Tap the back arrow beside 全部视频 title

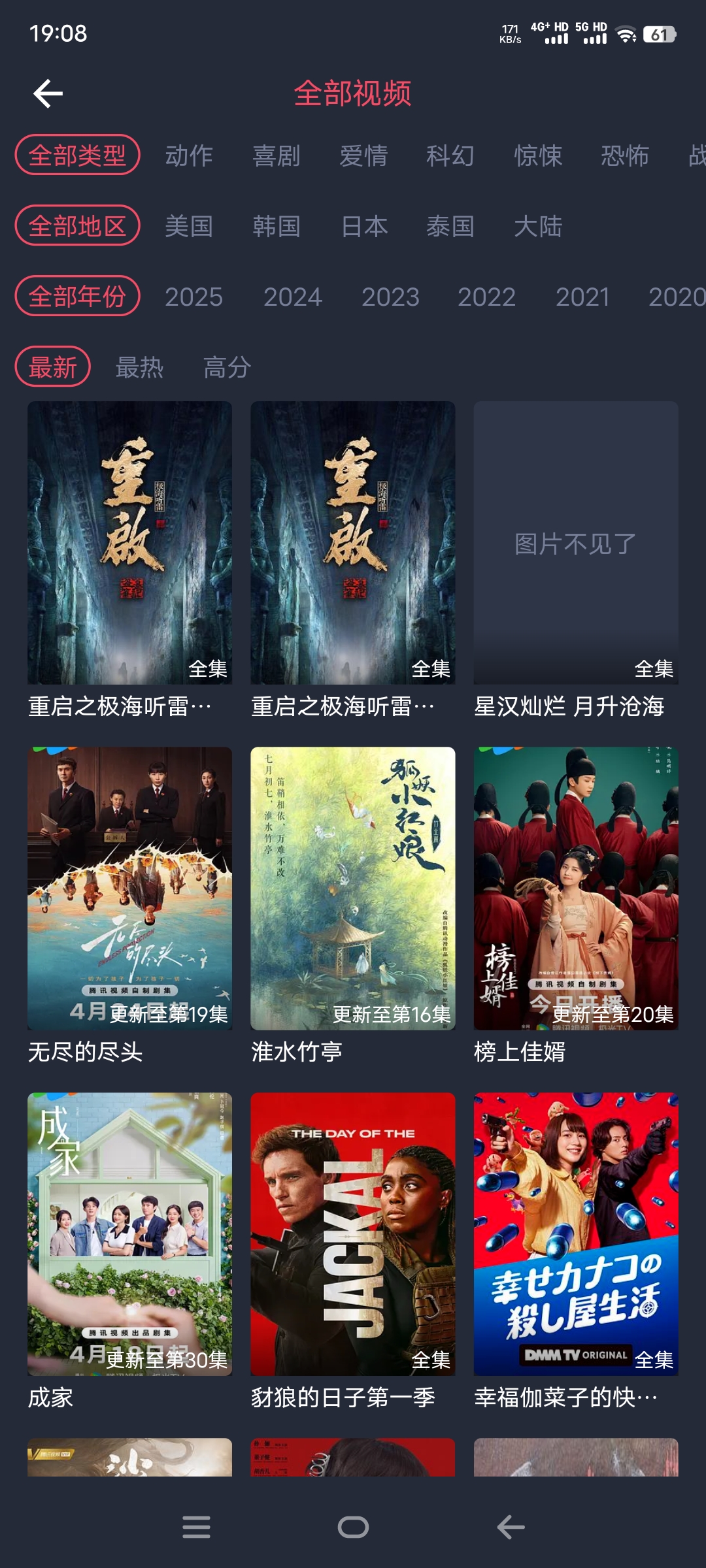coord(48,93)
